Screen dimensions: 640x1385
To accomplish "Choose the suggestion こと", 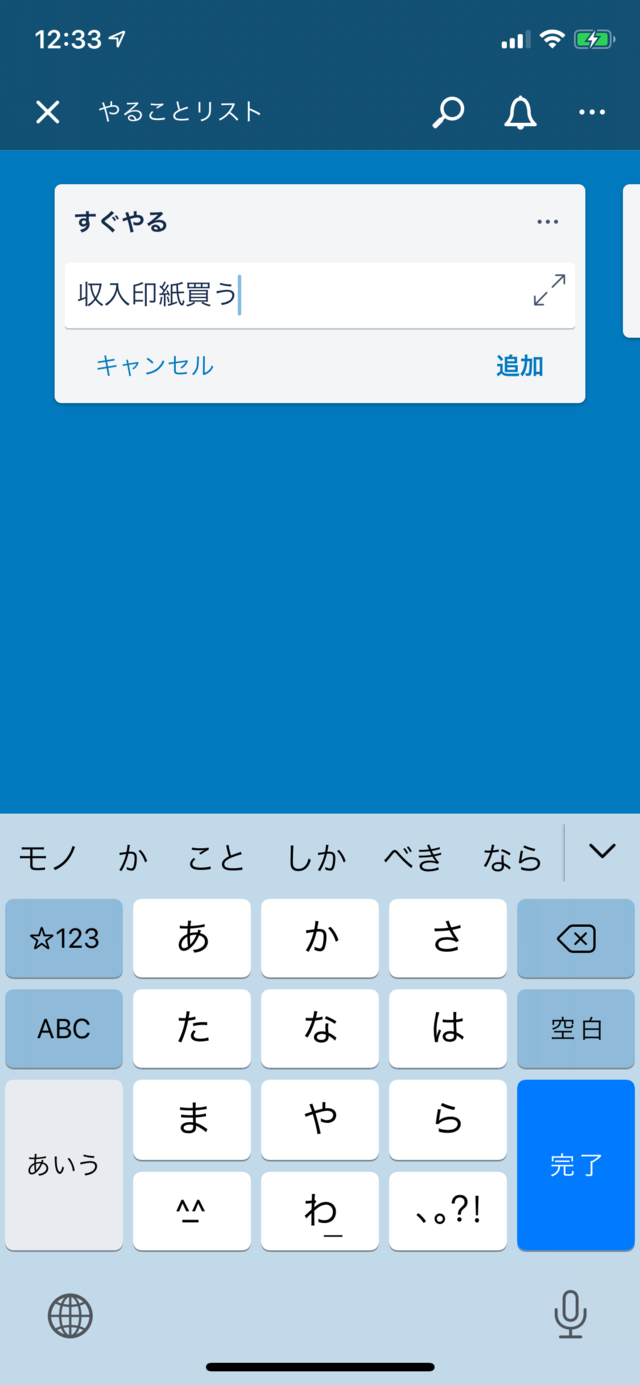I will tap(216, 858).
